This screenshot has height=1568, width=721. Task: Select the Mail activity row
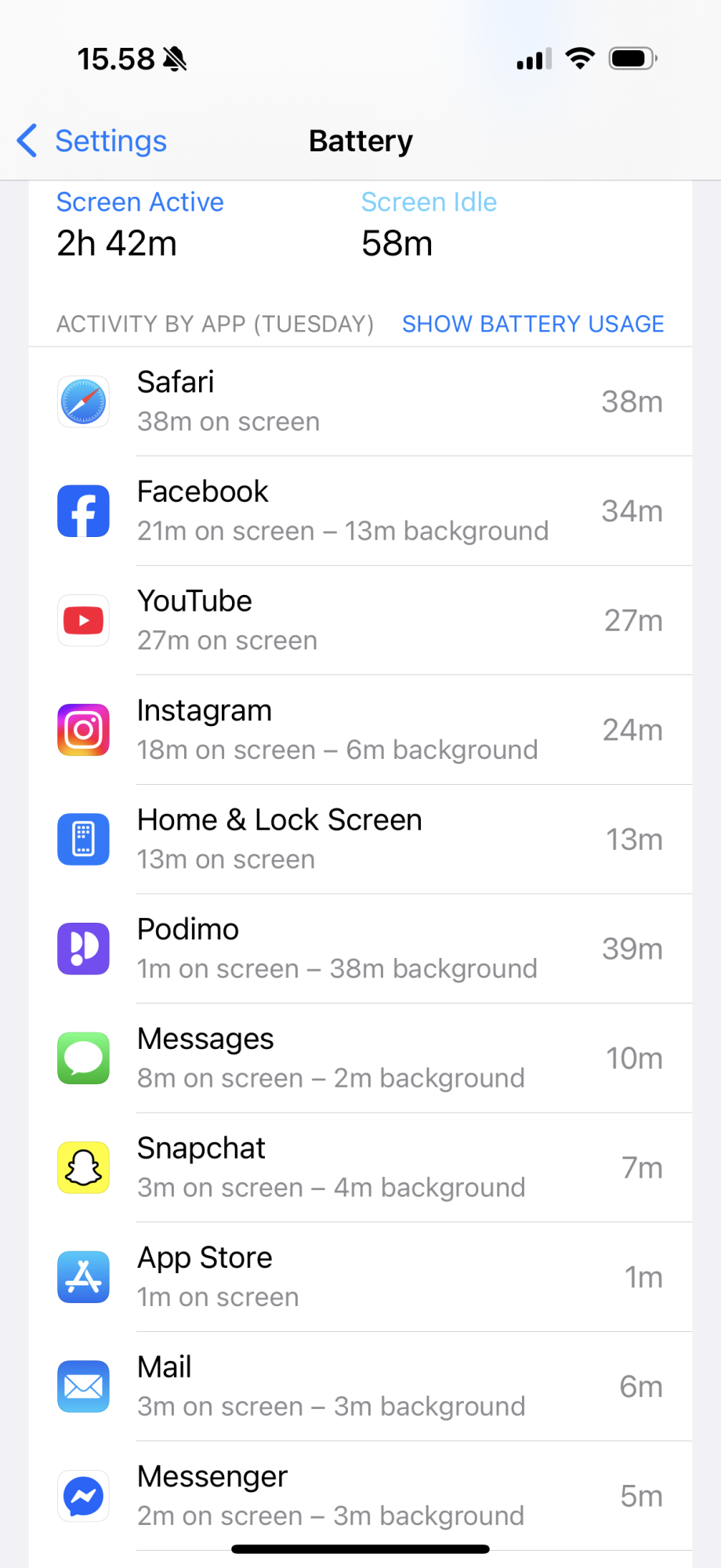pyautogui.click(x=360, y=1386)
